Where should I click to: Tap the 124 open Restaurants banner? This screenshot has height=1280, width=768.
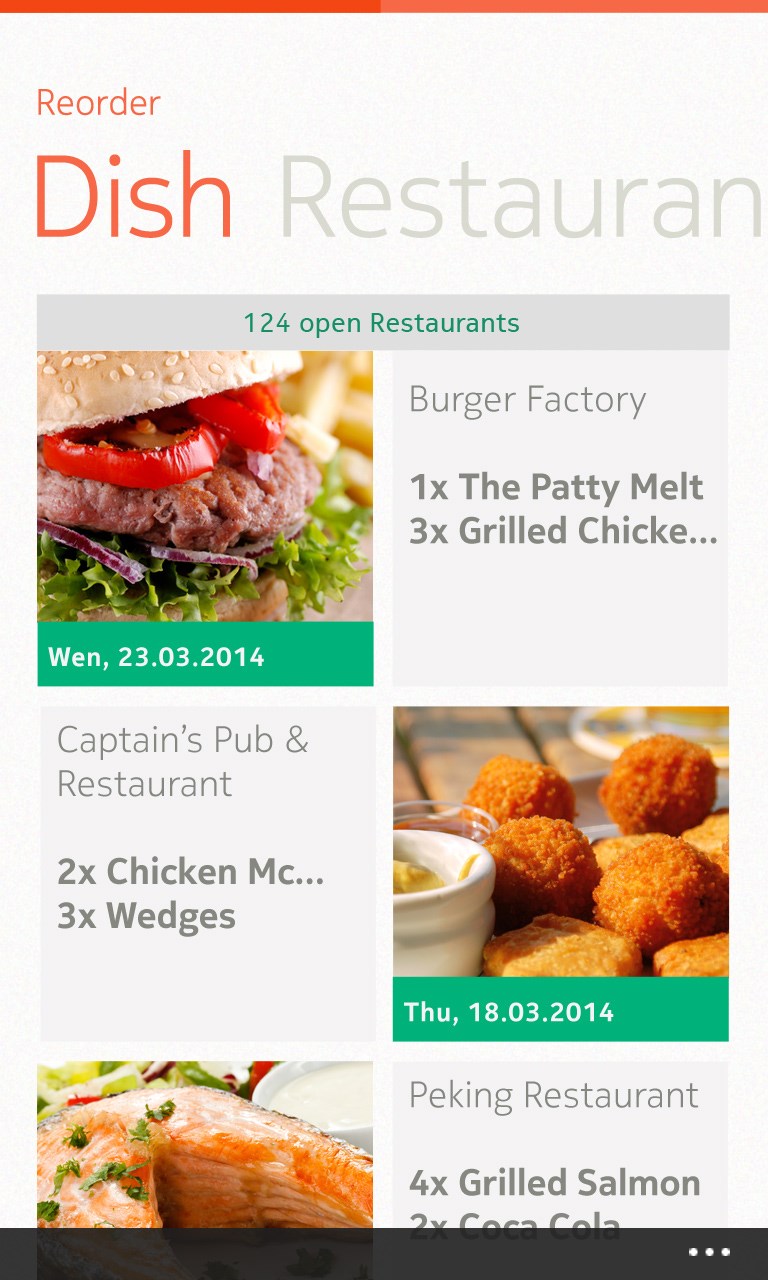point(383,323)
